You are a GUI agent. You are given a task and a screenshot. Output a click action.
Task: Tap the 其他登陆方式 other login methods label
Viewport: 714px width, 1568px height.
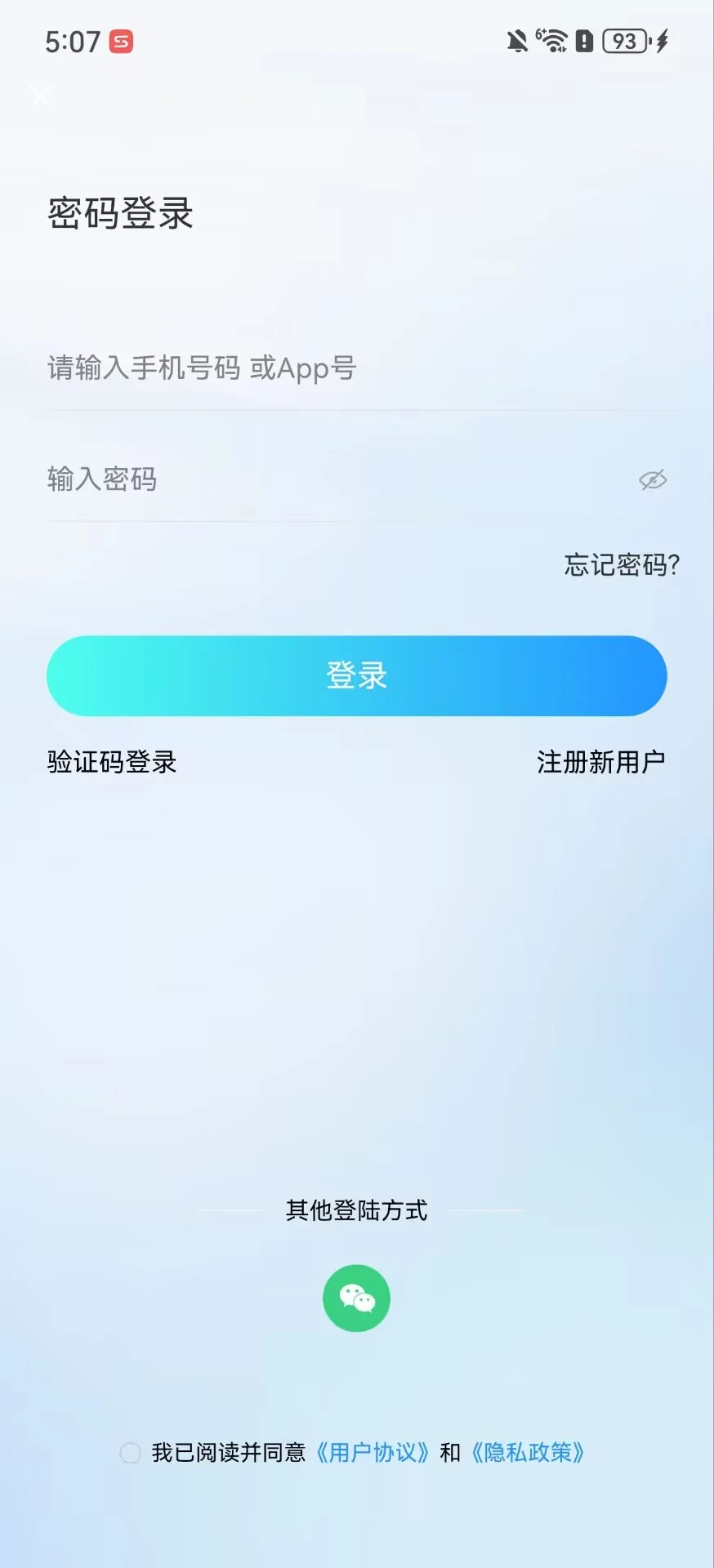point(356,1212)
